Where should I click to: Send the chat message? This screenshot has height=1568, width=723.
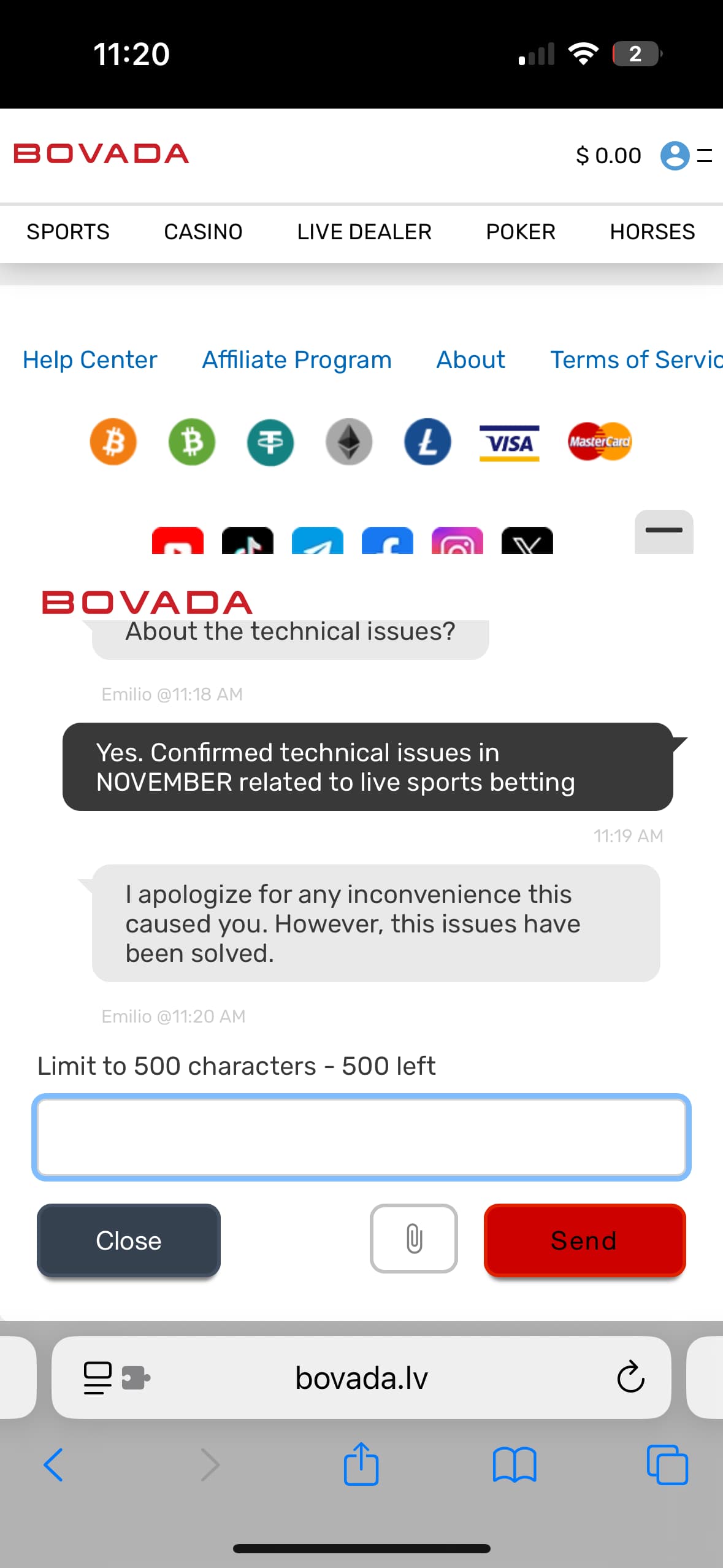coord(584,1240)
